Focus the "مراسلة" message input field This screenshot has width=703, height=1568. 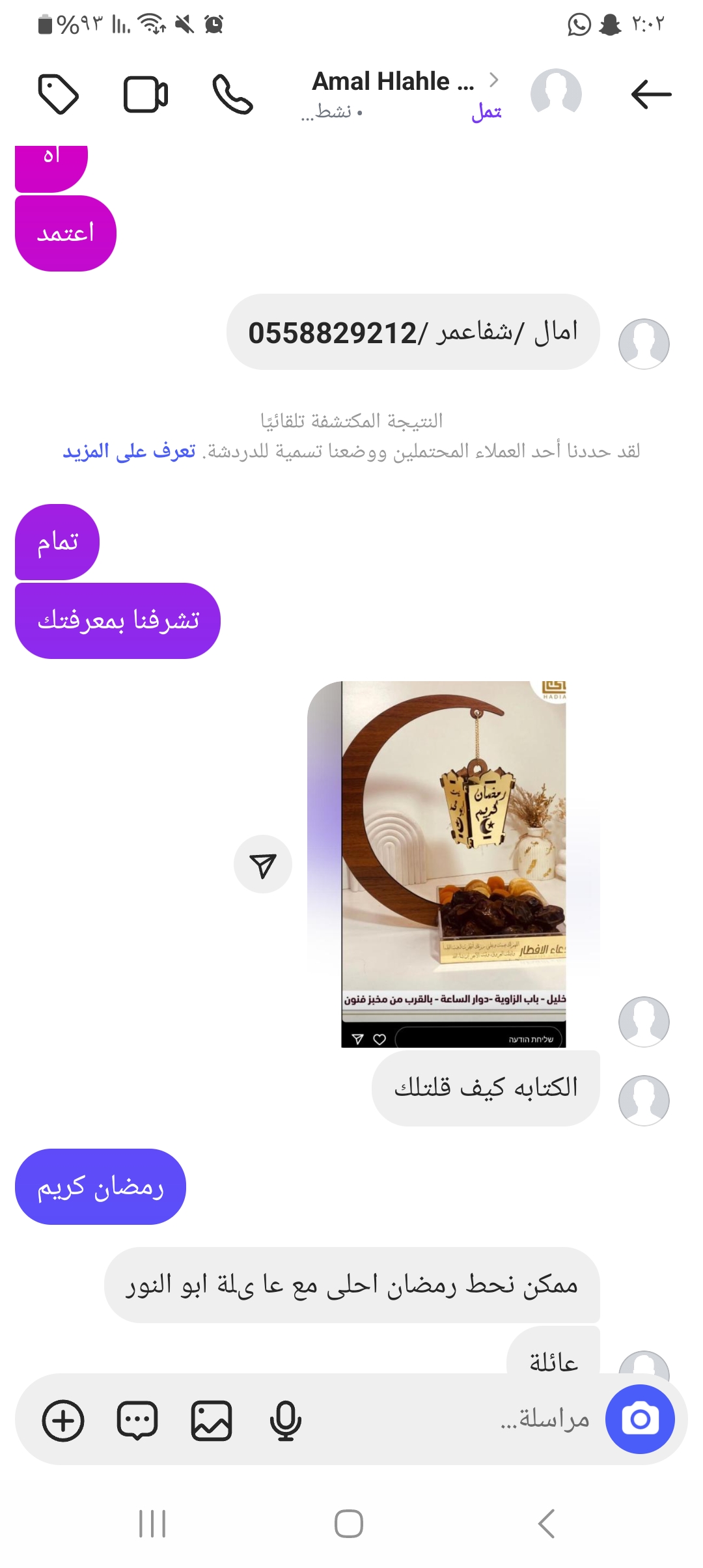(456, 1419)
